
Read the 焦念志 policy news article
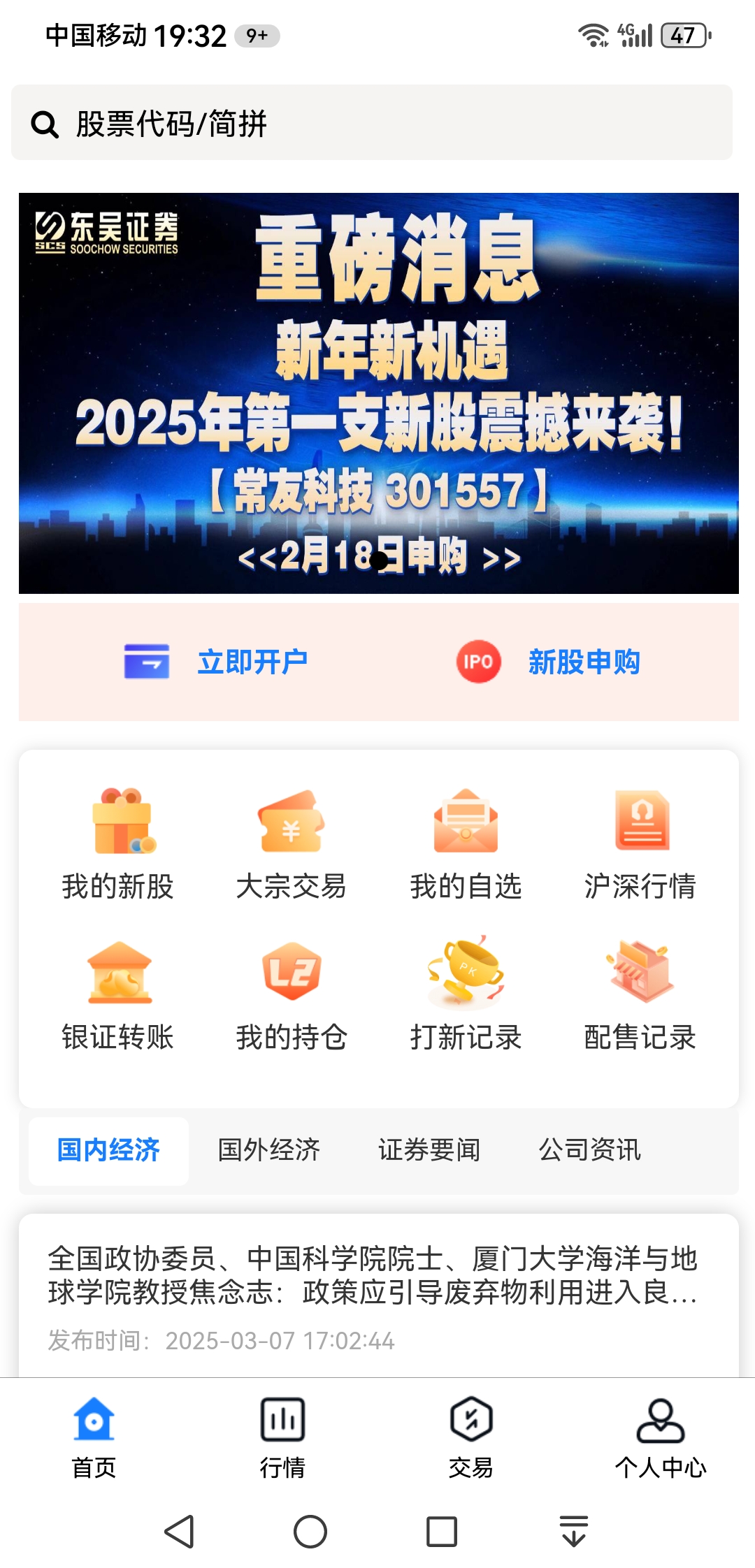pyautogui.click(x=373, y=1276)
